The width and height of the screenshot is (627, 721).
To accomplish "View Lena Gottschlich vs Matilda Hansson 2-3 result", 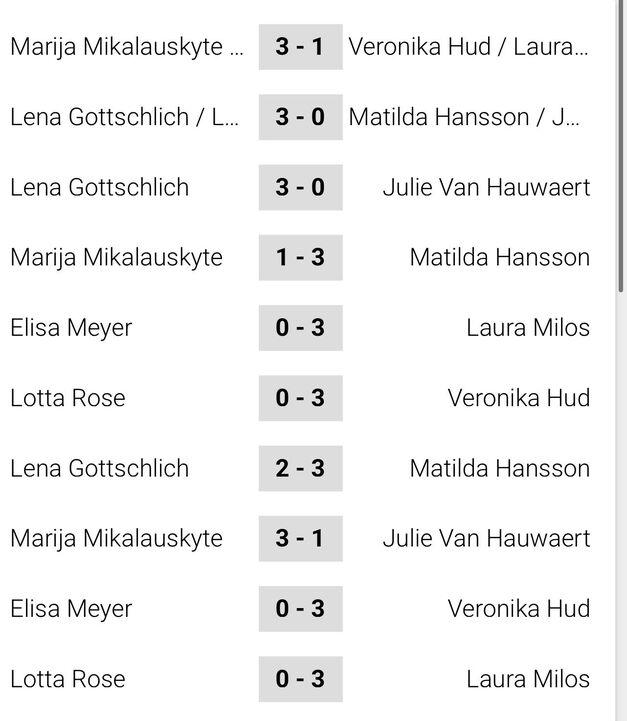I will coord(300,468).
